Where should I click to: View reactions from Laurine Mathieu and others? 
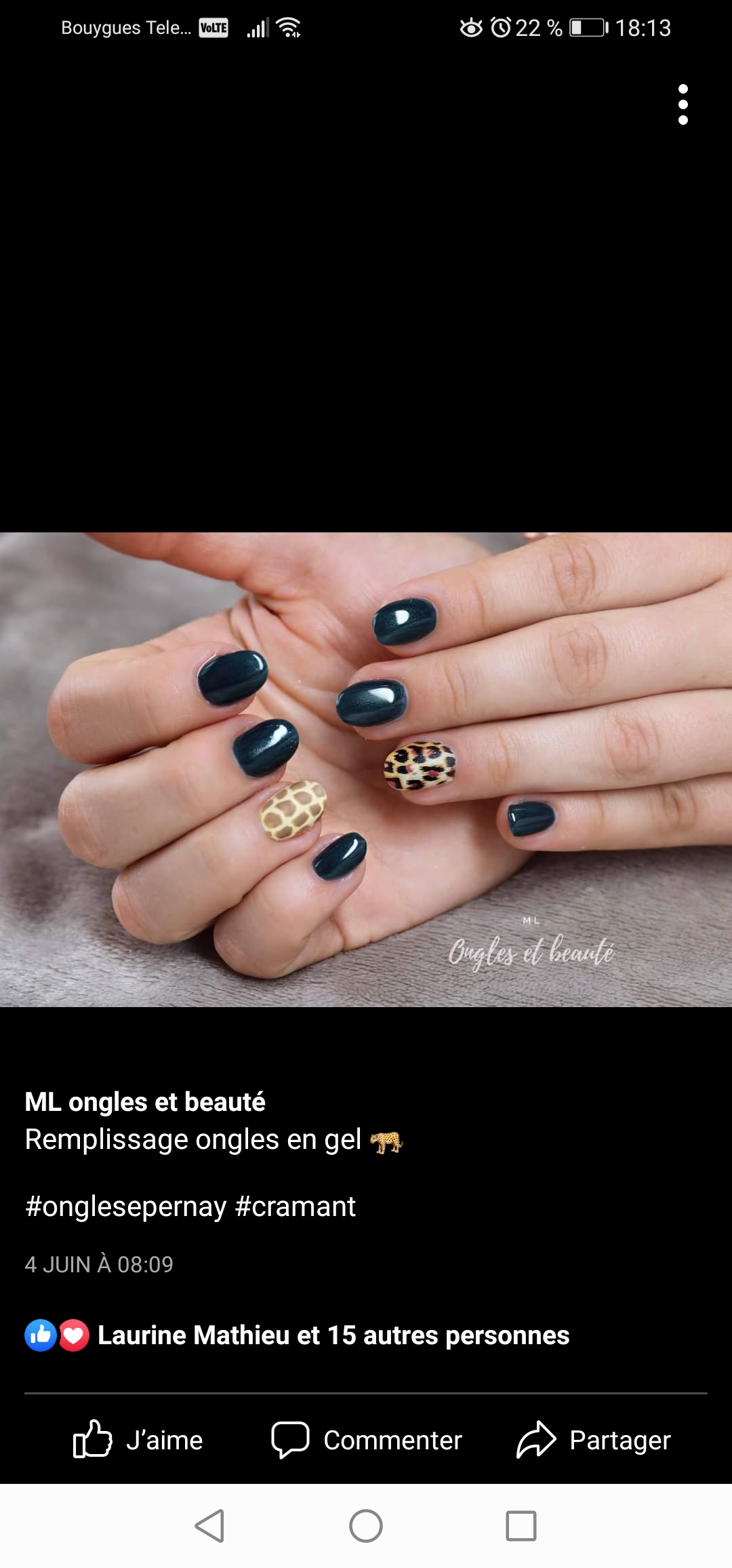pyautogui.click(x=332, y=1335)
